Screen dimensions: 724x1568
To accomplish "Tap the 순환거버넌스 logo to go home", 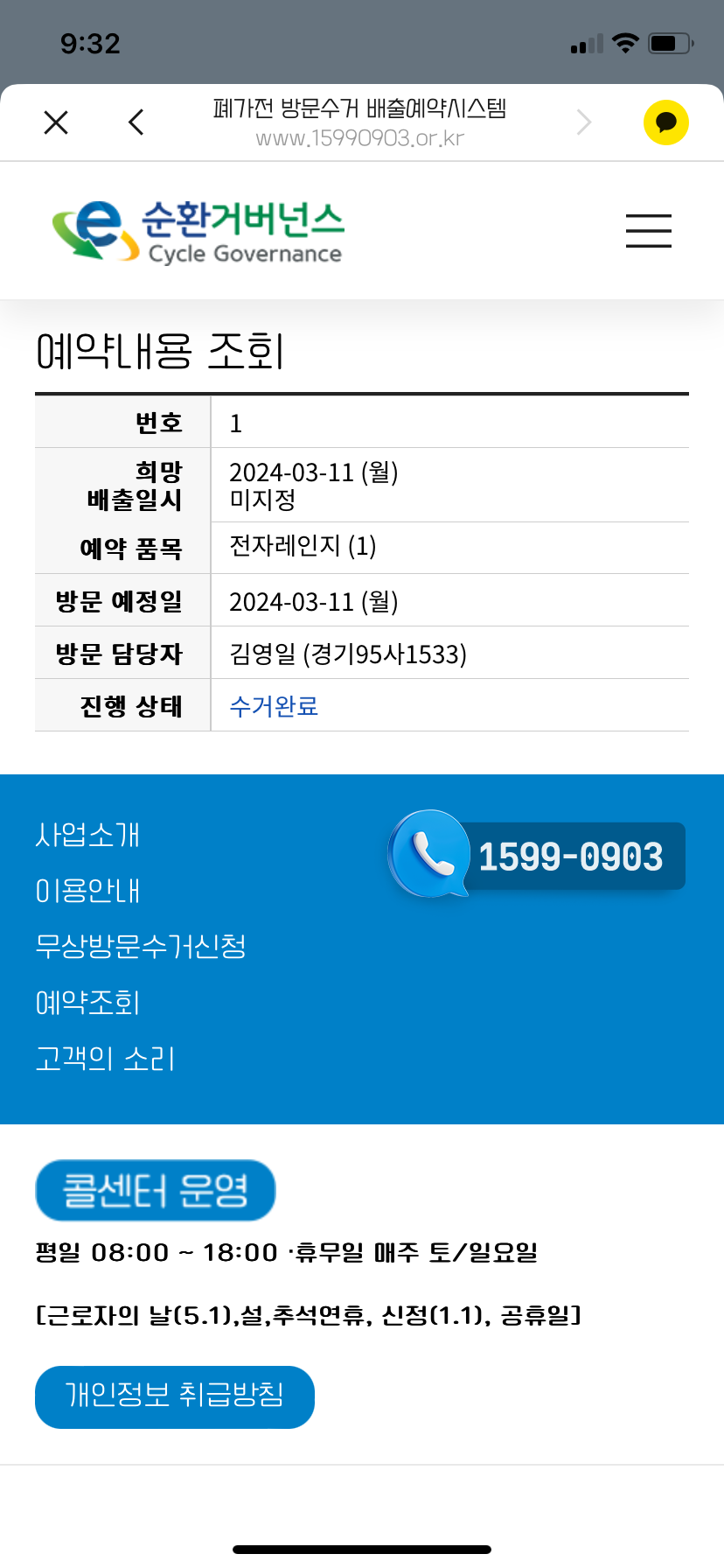I will click(198, 231).
